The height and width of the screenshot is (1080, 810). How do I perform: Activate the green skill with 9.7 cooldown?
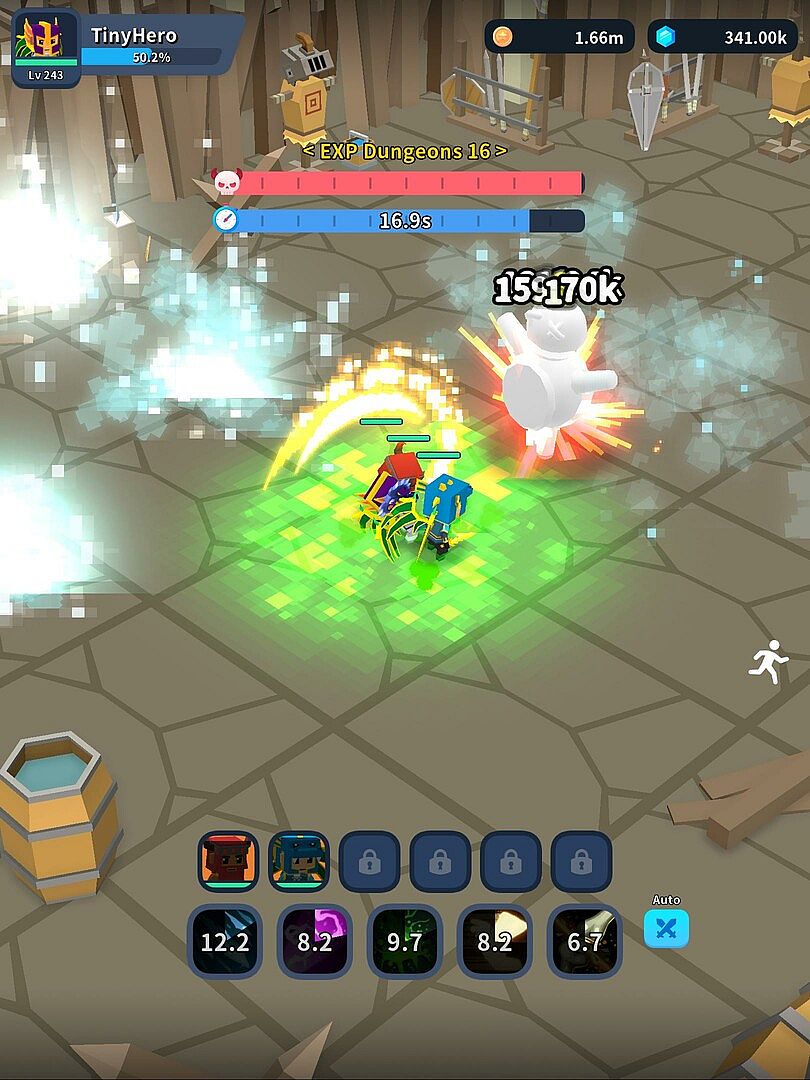tap(404, 941)
